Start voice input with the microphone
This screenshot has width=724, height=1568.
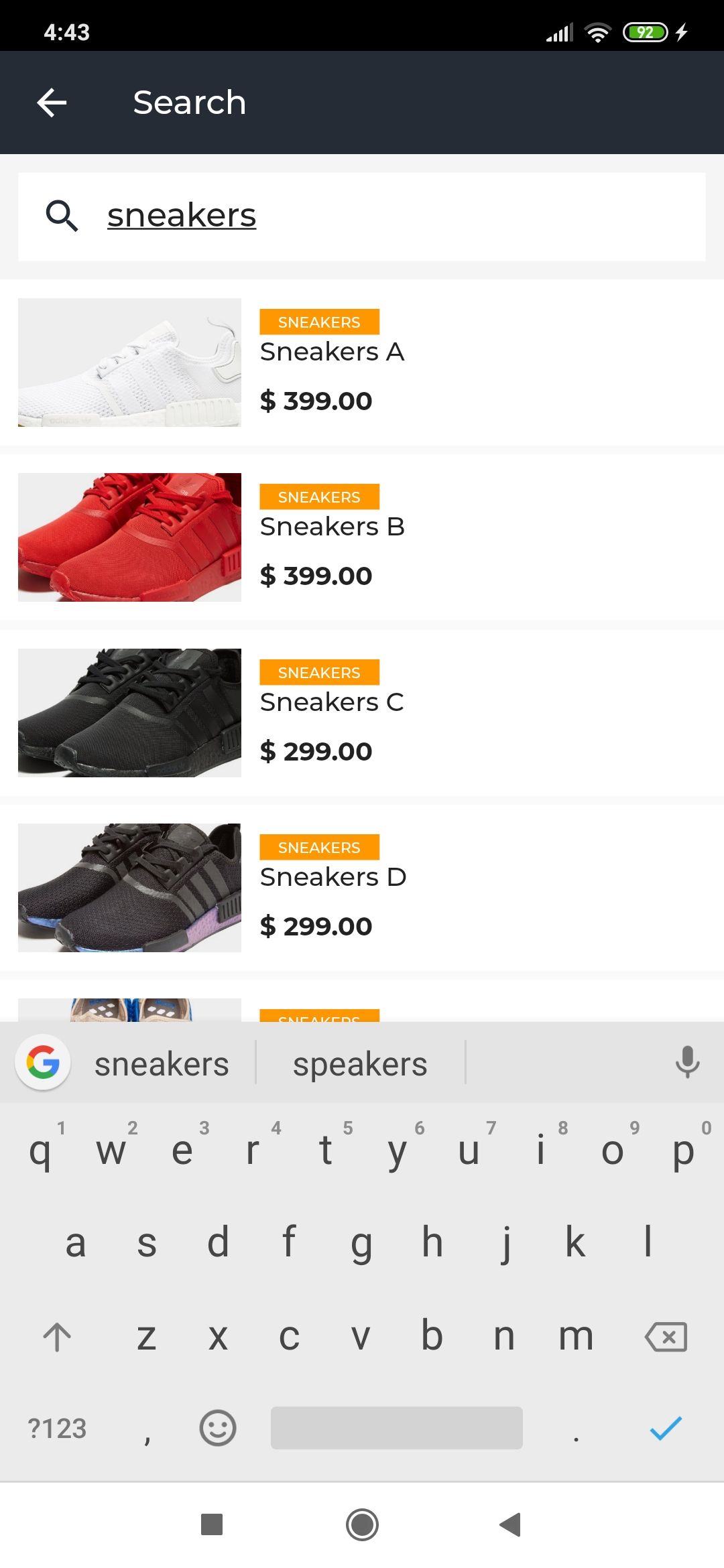[x=687, y=1062]
